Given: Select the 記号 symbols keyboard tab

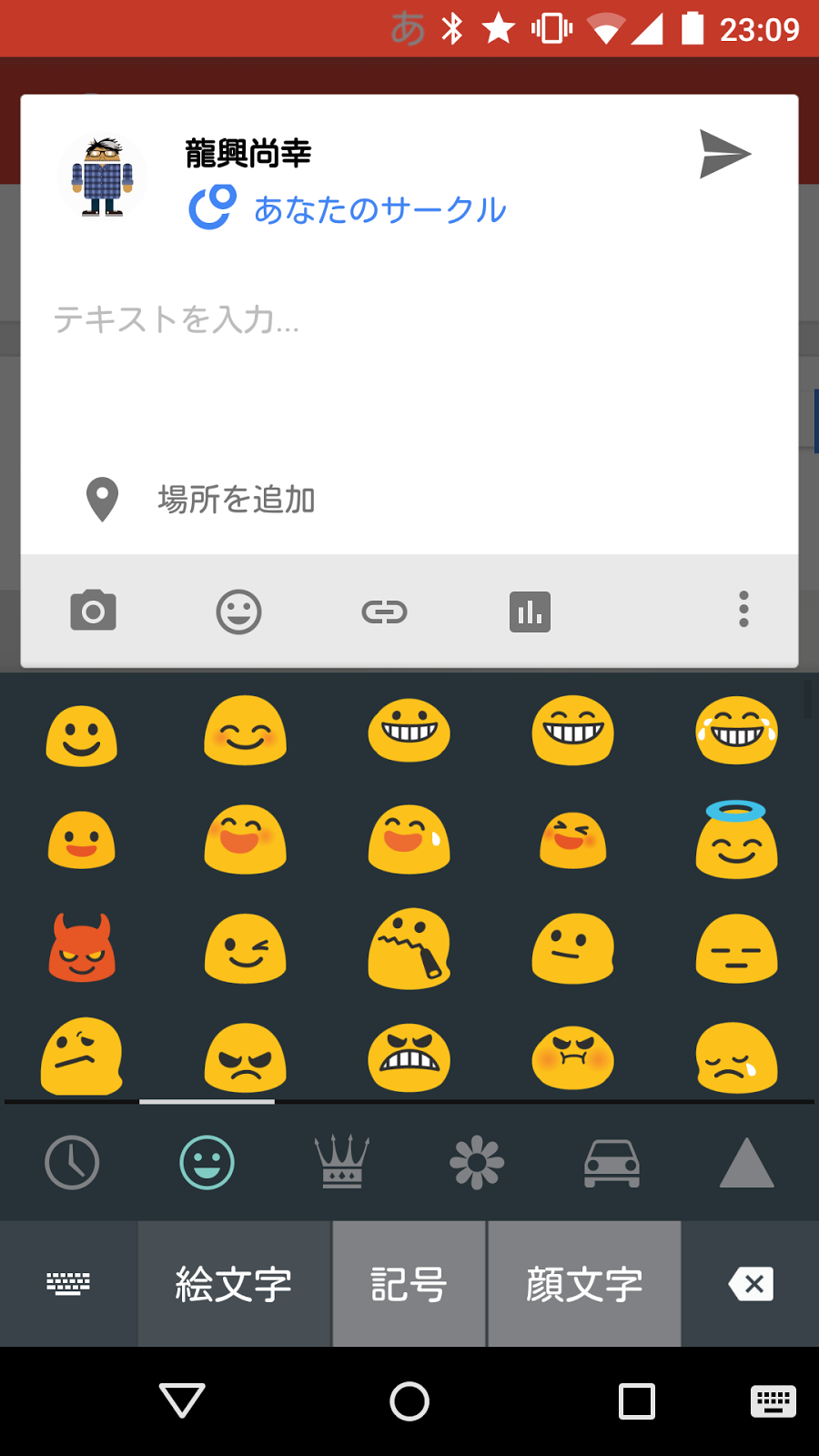Looking at the screenshot, I should 409,1284.
